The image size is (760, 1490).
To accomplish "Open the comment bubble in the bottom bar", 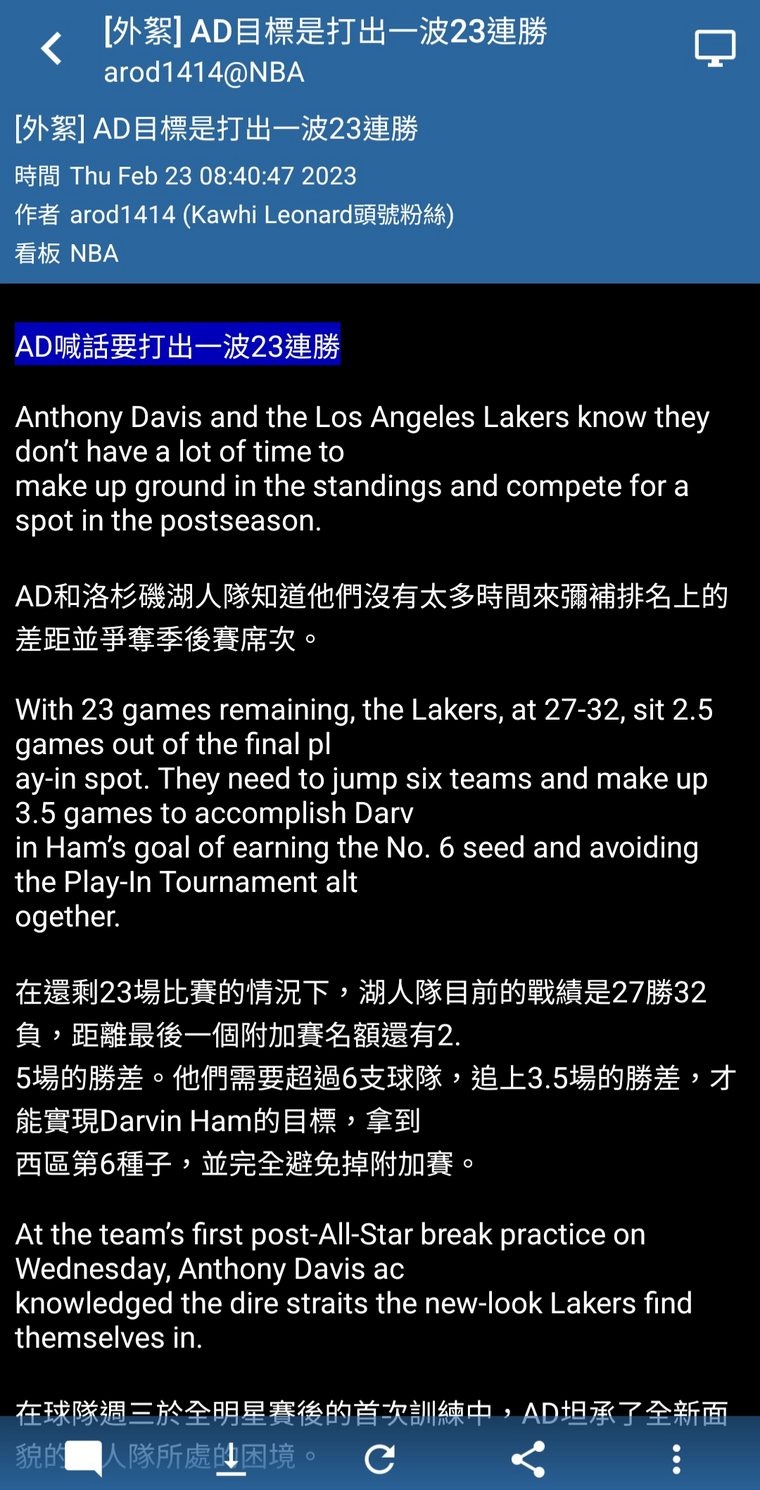I will point(84,1459).
